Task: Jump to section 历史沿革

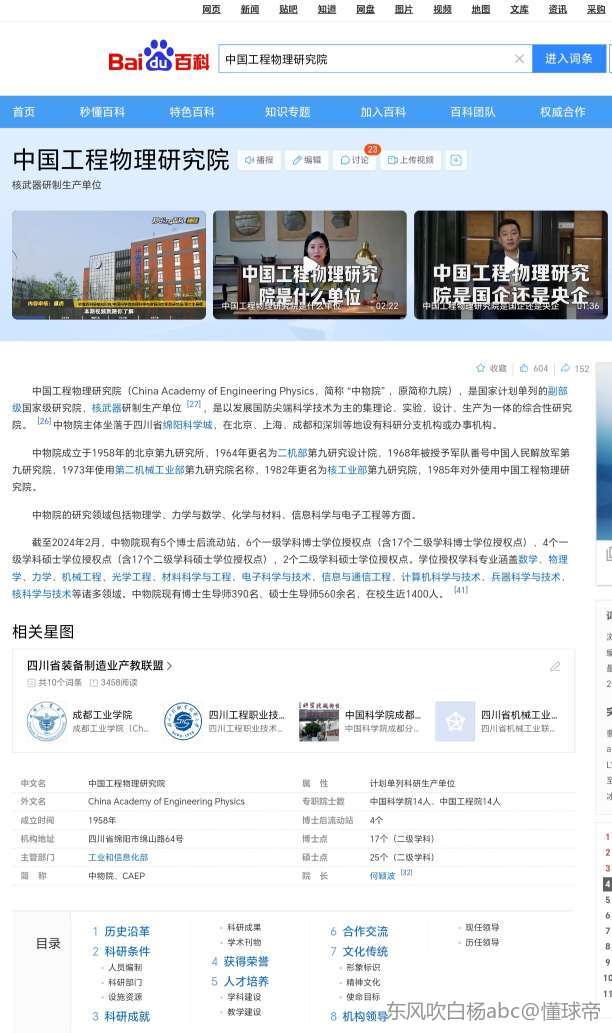Action: pyautogui.click(x=126, y=931)
